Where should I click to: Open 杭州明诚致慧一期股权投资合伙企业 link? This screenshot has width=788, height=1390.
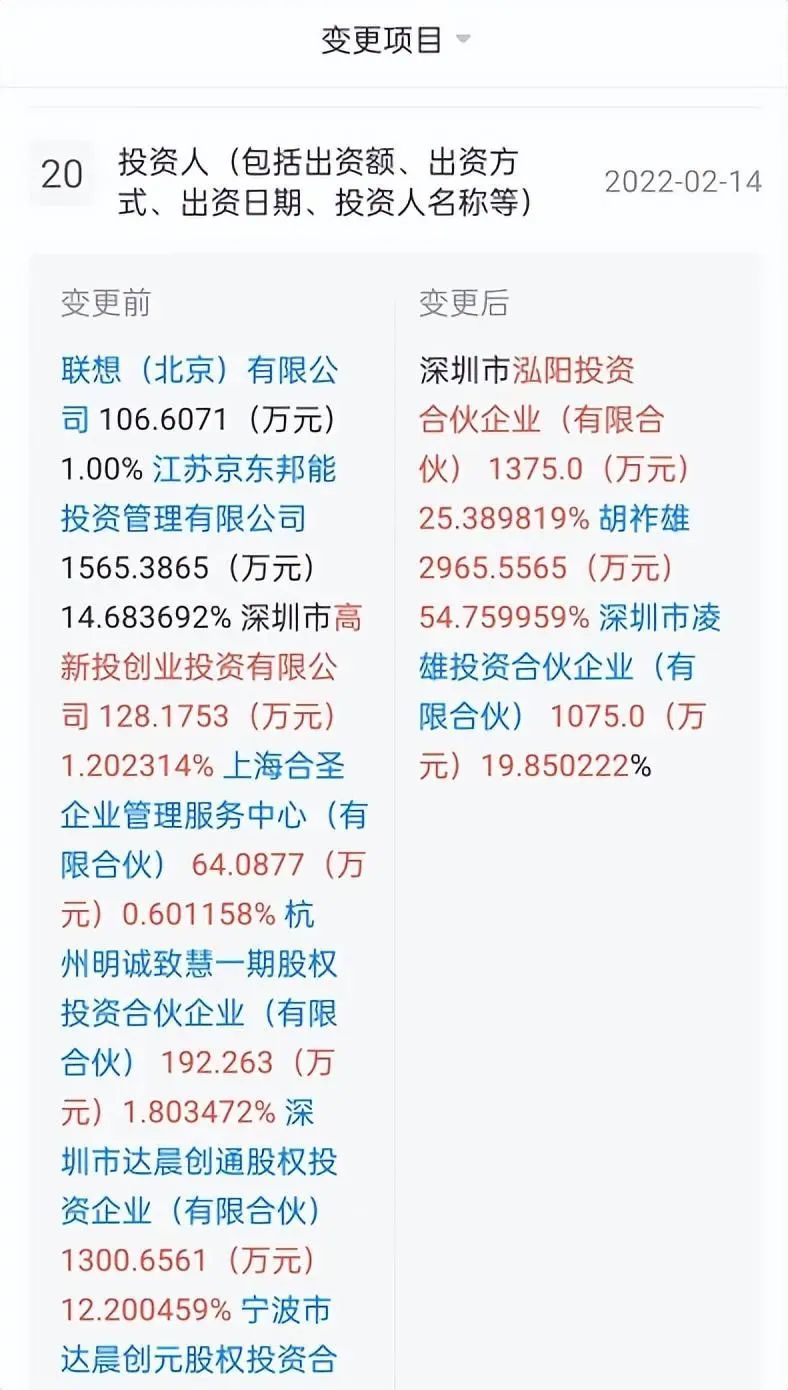coord(199,988)
